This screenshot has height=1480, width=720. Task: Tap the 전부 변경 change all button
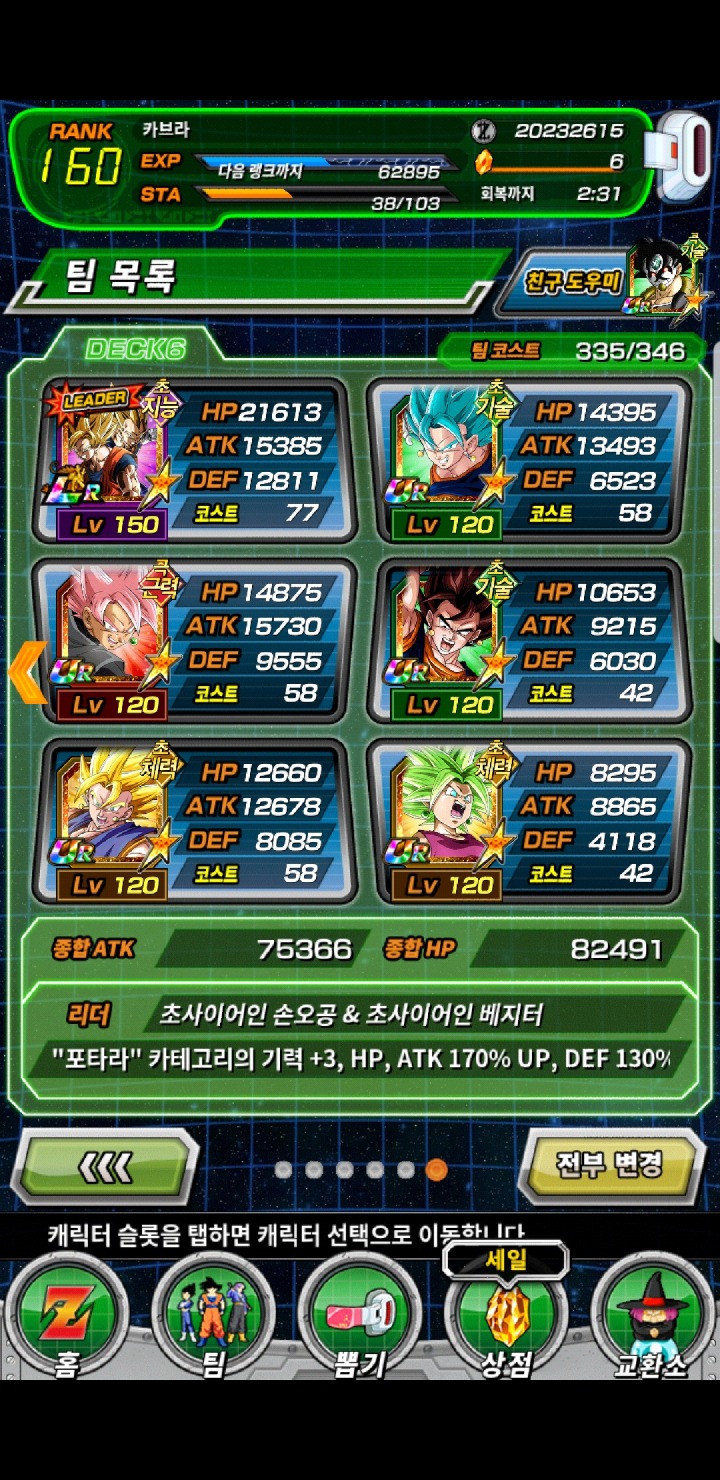pos(610,1165)
